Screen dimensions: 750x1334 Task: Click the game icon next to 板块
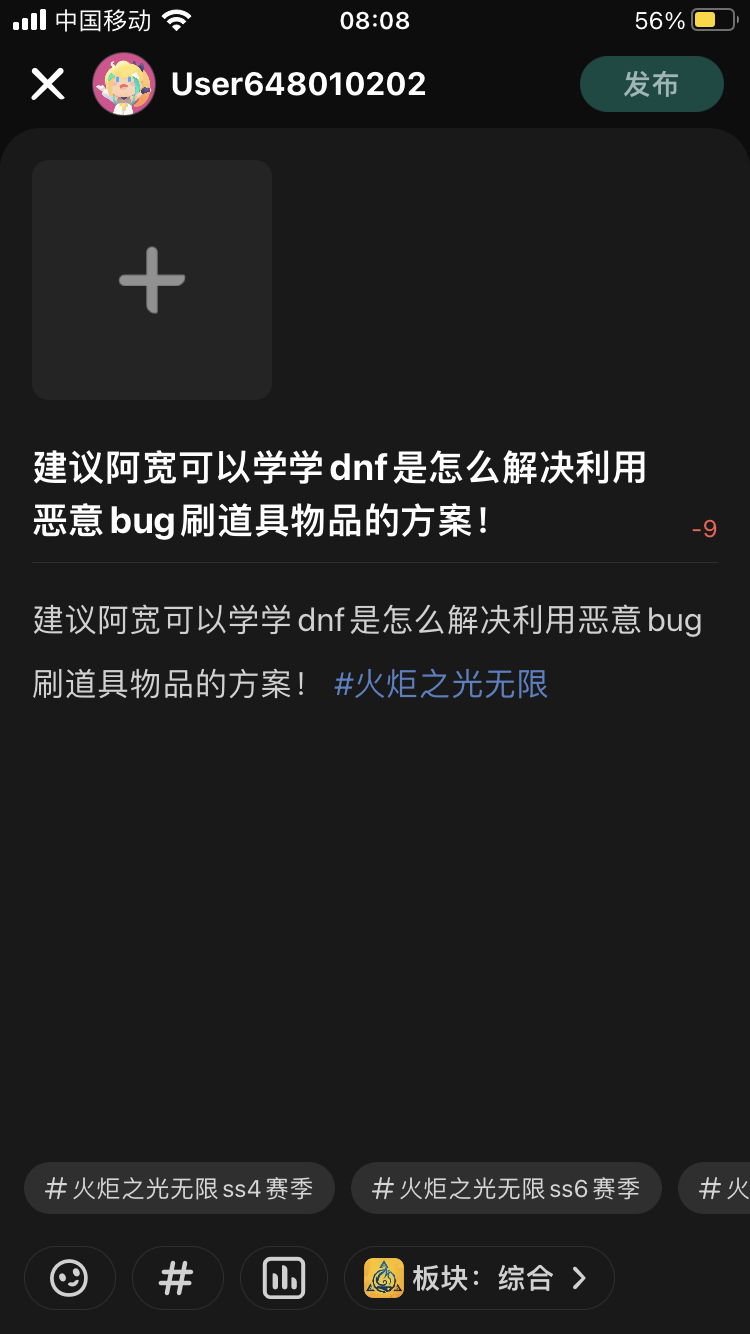[383, 1277]
